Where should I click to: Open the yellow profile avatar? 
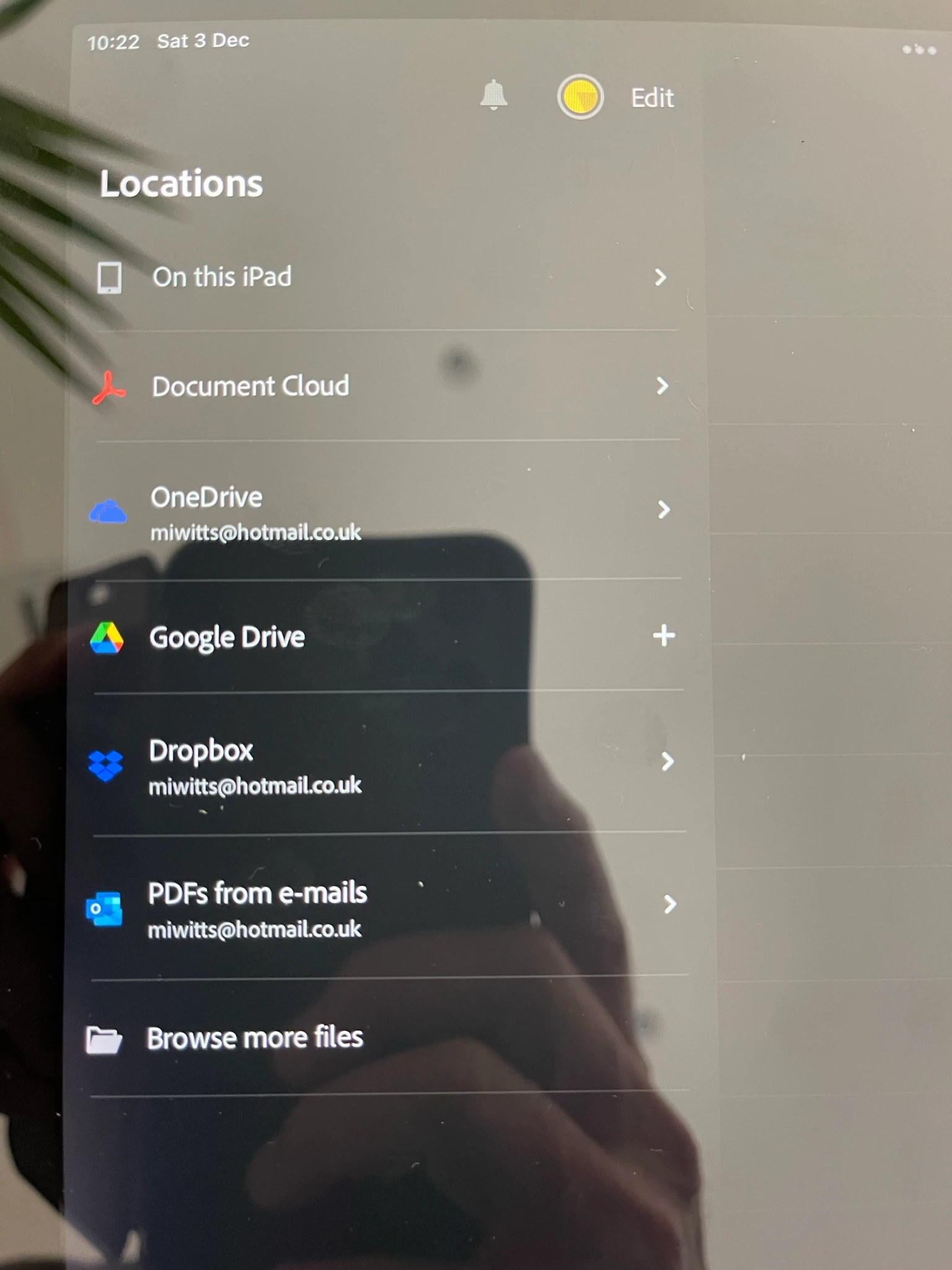pyautogui.click(x=580, y=97)
